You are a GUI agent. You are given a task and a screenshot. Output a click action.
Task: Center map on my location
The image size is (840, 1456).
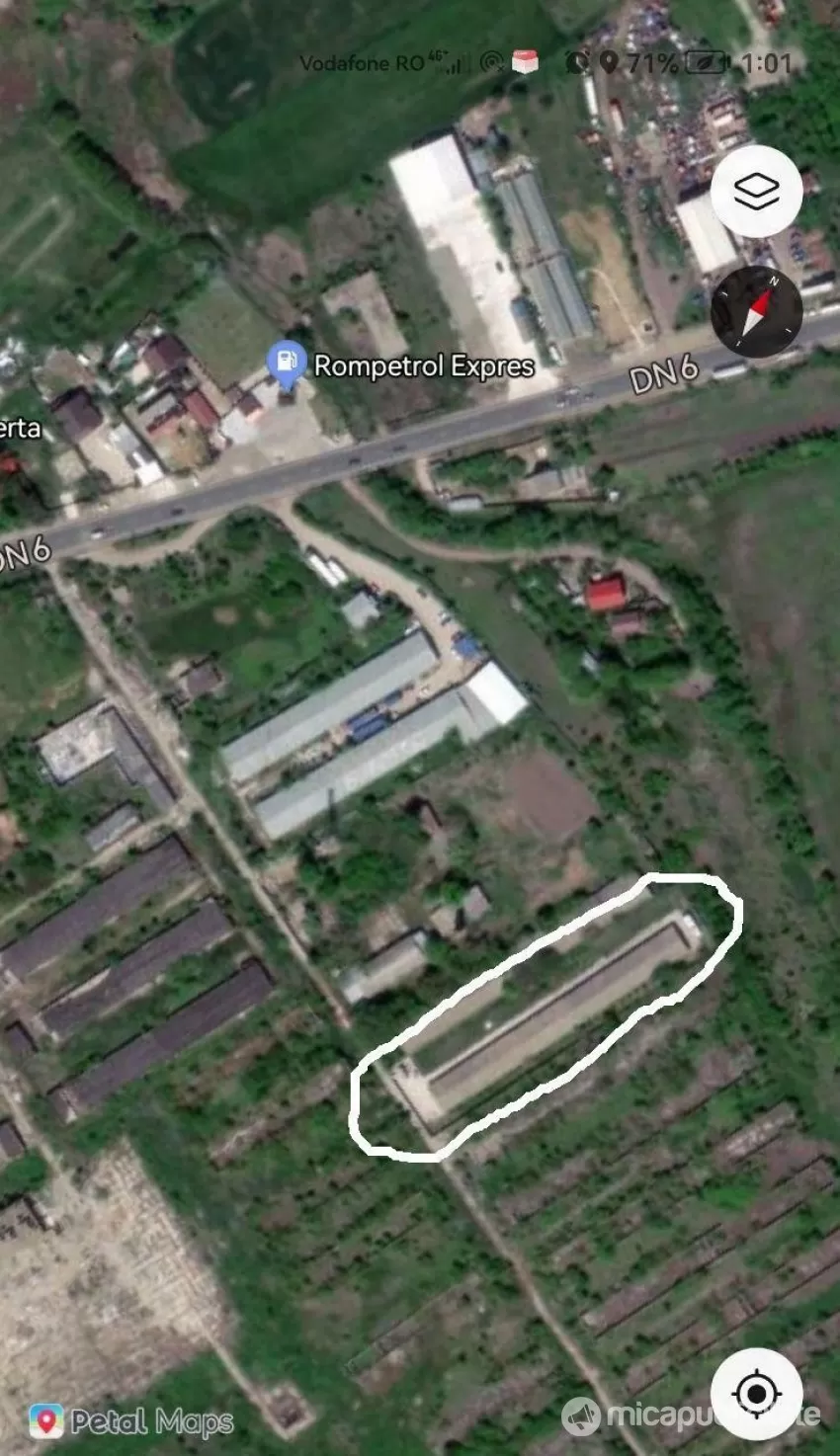click(x=756, y=1394)
